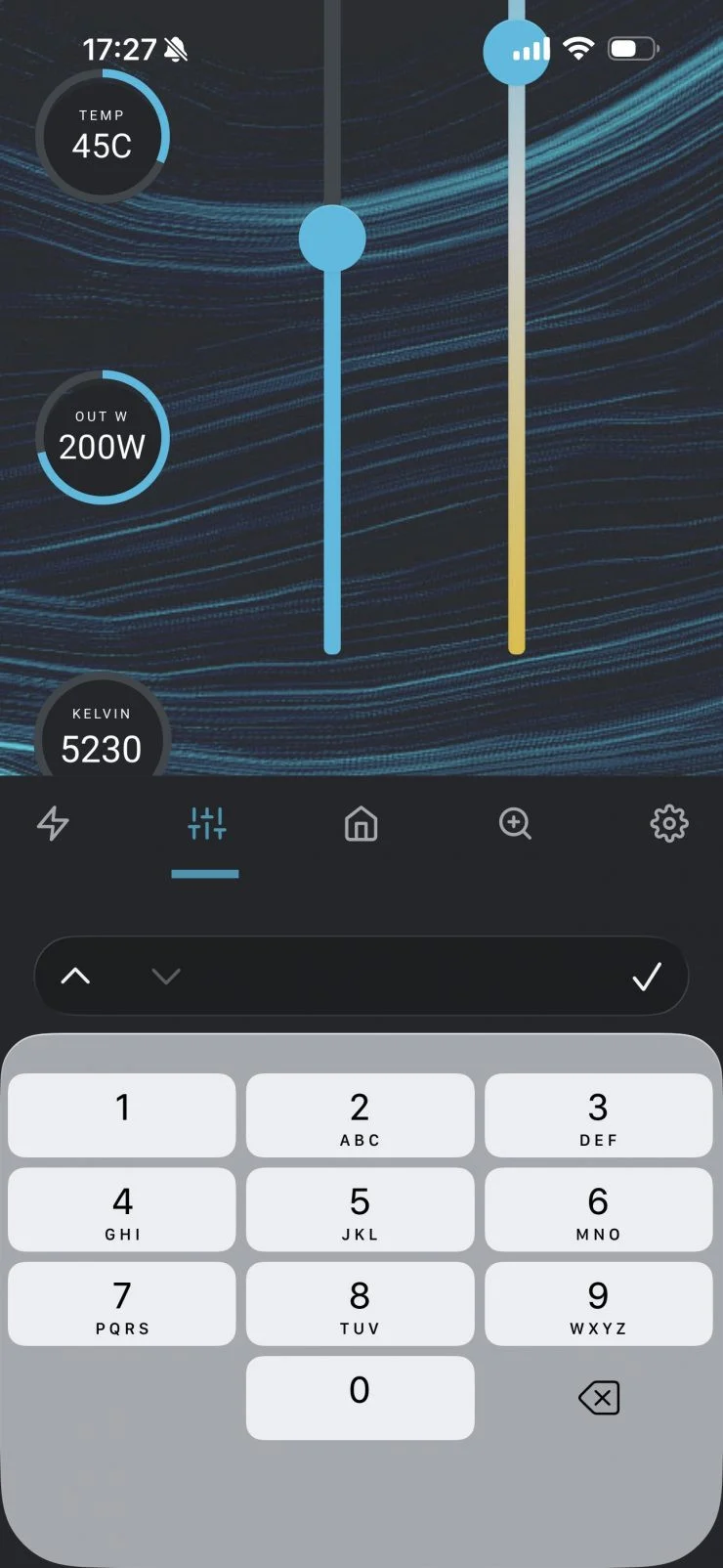The image size is (723, 1568).
Task: Select the KELVIN 5230 gauge
Action: 103,725
